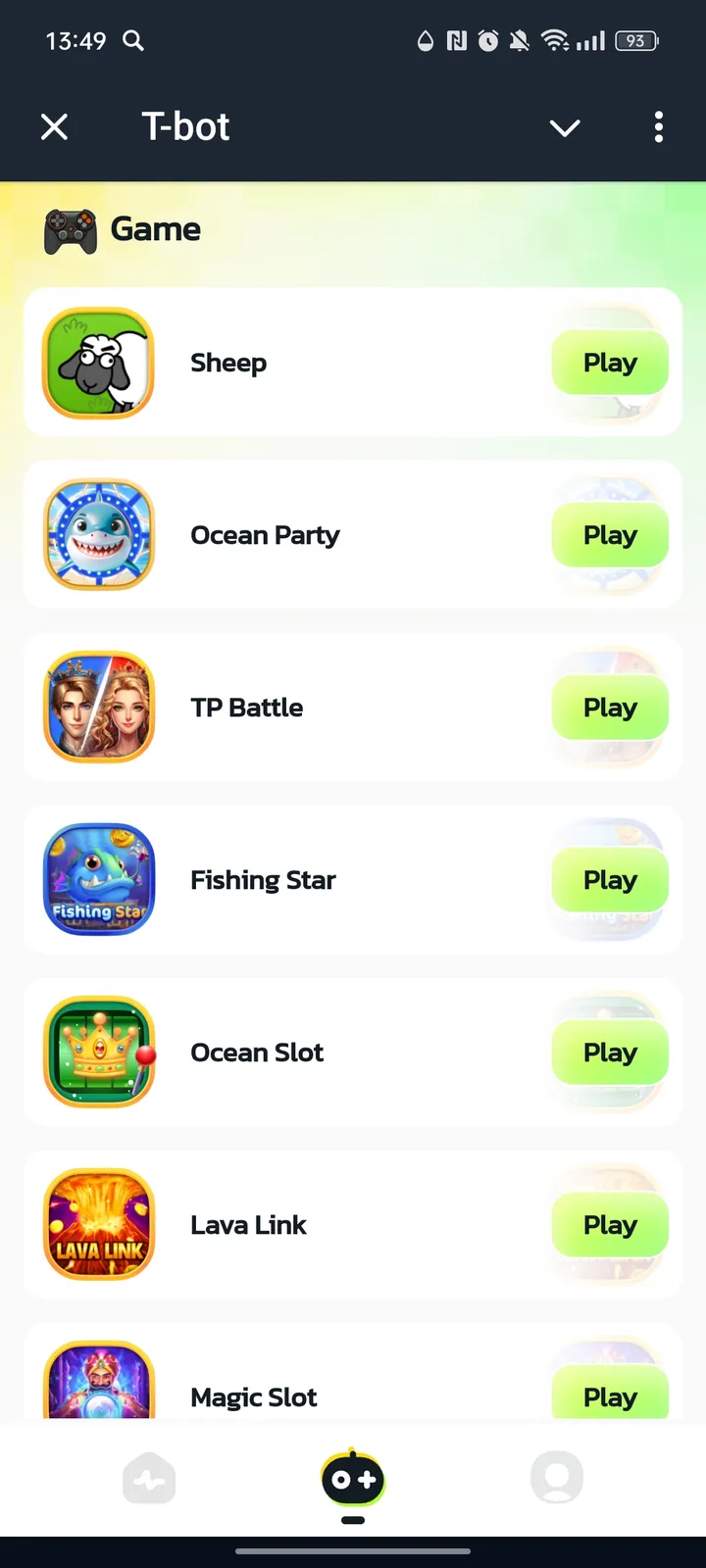The width and height of the screenshot is (706, 1568).
Task: Open the Sheep game icon
Action: coord(98,362)
